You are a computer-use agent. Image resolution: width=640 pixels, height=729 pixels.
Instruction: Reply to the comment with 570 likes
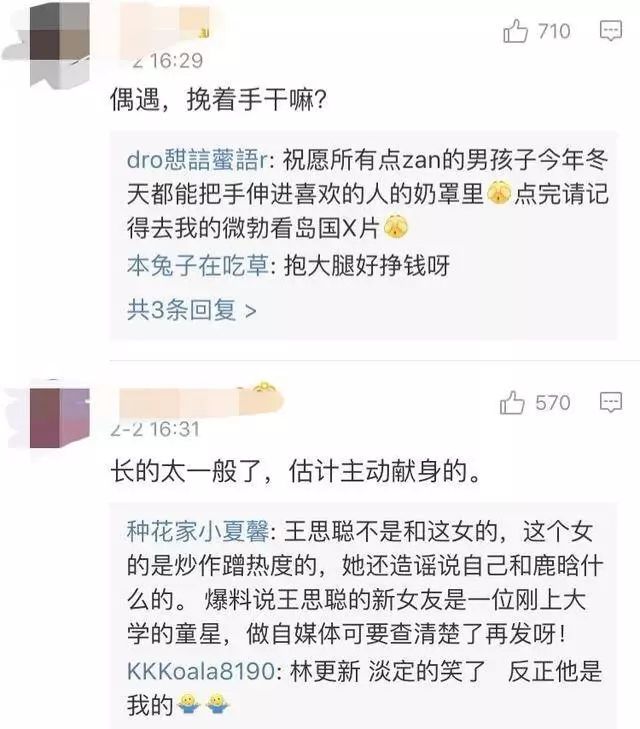pos(610,403)
